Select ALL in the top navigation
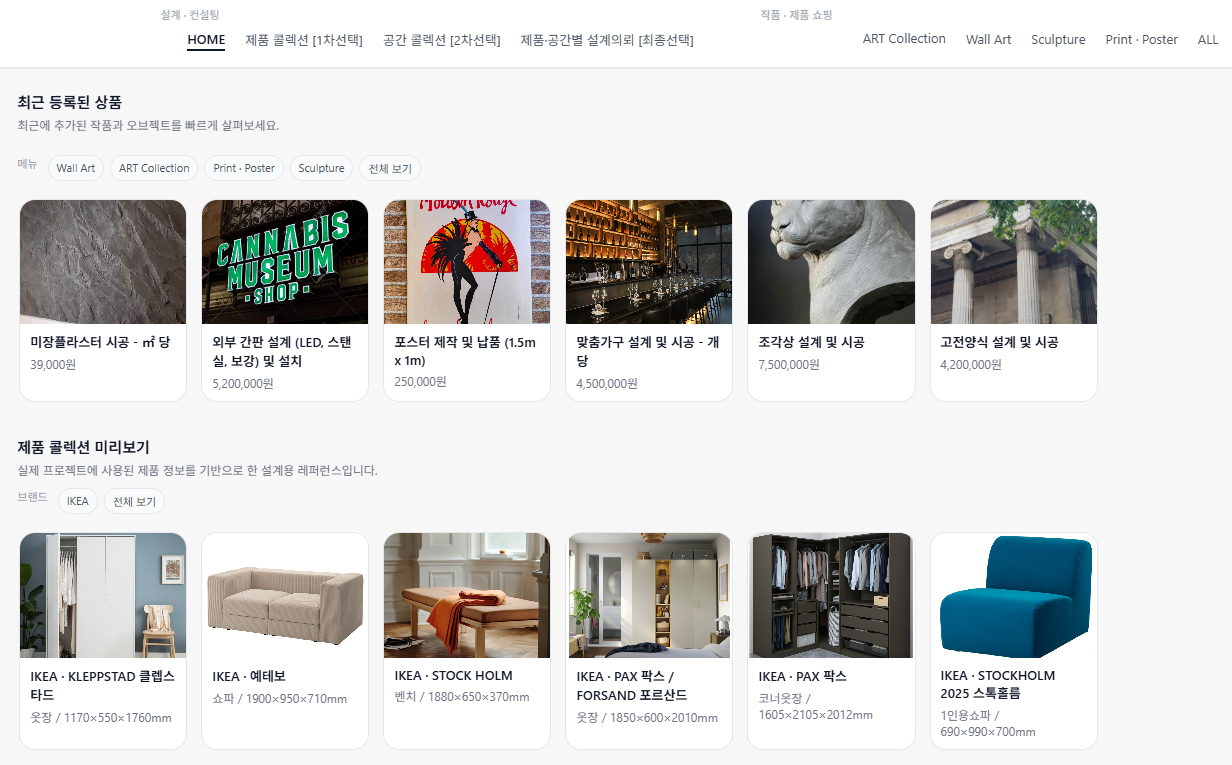The width and height of the screenshot is (1232, 765). click(1207, 40)
